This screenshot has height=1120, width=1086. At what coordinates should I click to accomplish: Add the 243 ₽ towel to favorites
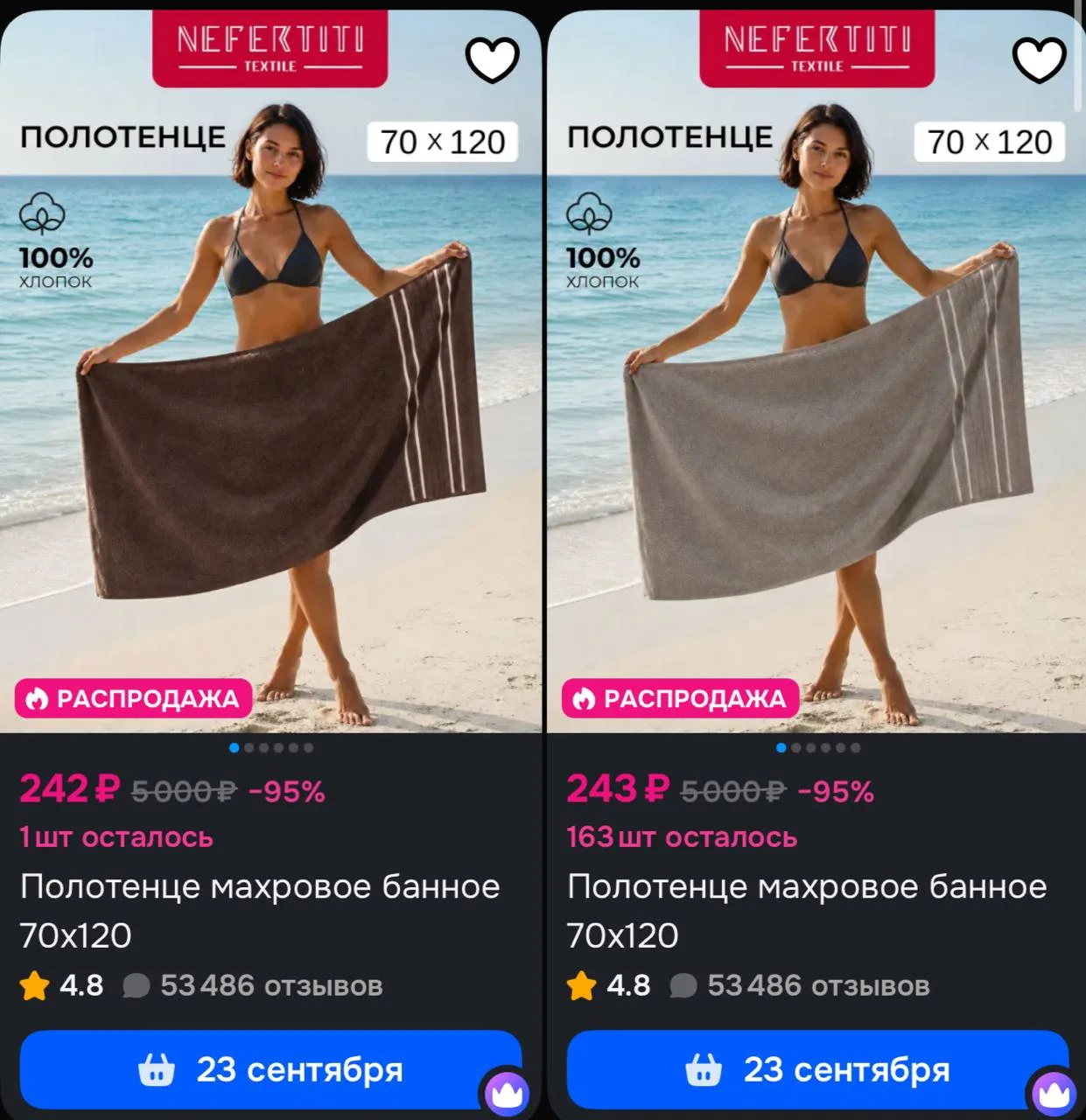[1040, 59]
